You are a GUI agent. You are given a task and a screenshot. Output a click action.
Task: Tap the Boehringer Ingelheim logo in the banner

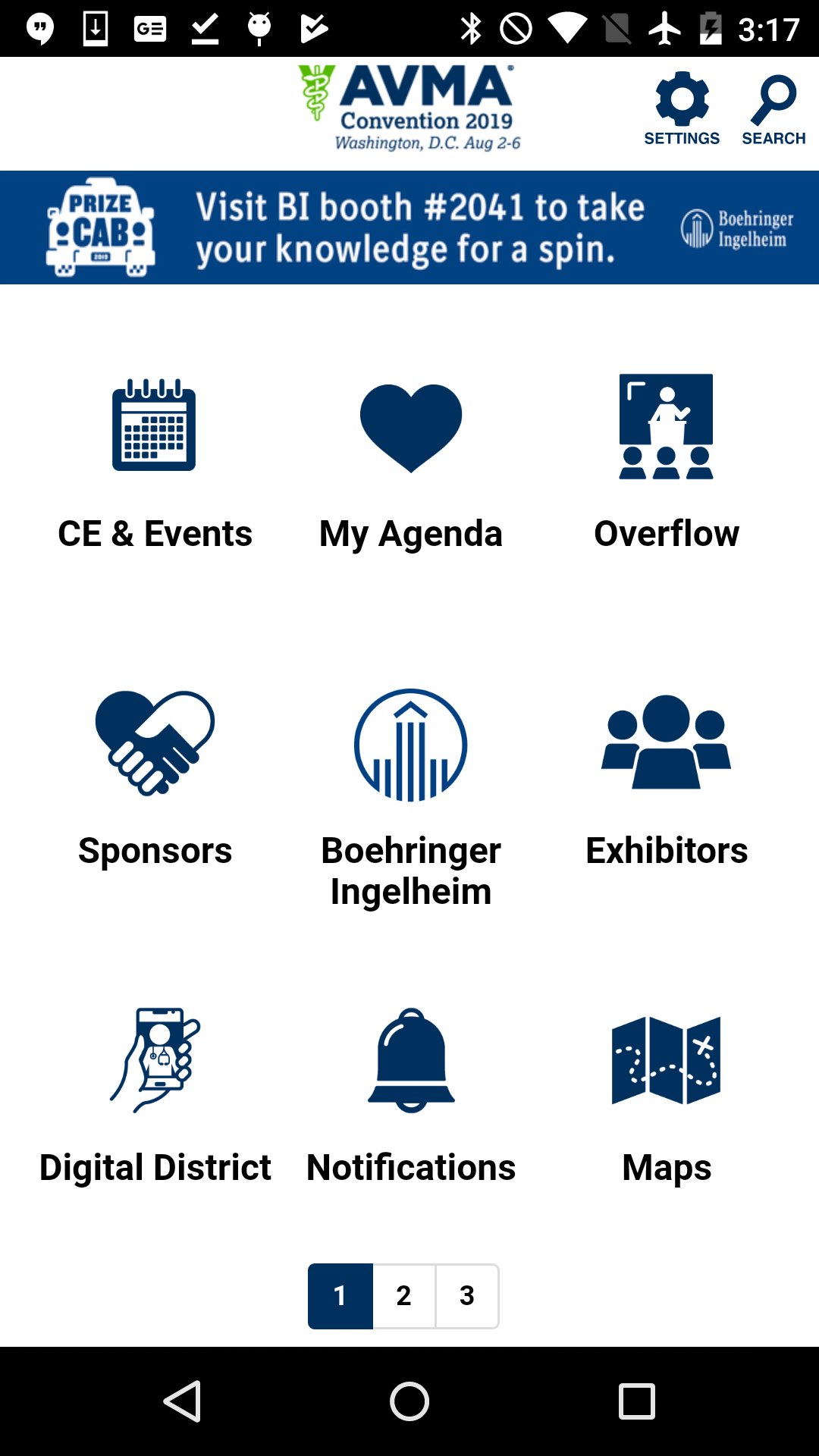[734, 226]
